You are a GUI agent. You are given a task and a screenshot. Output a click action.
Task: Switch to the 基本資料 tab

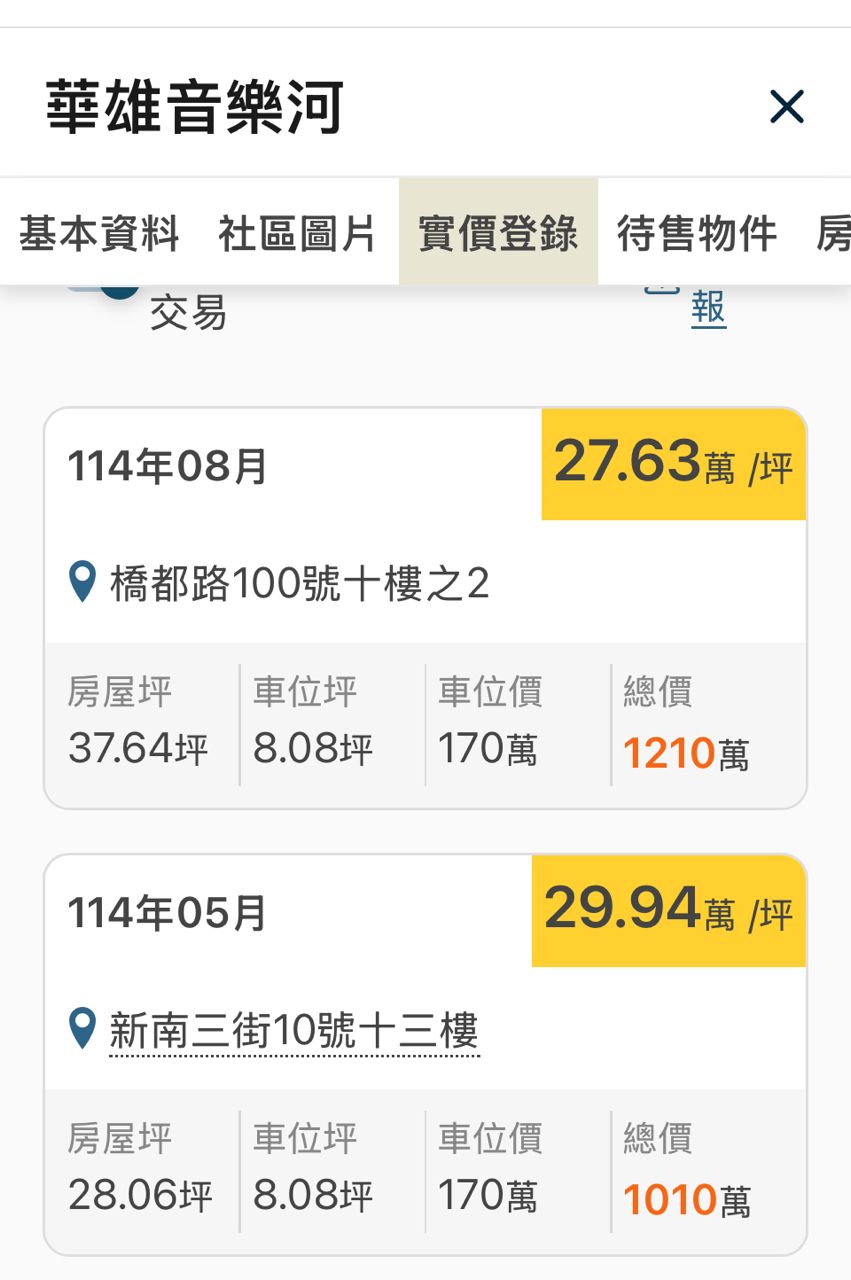pyautogui.click(x=98, y=234)
